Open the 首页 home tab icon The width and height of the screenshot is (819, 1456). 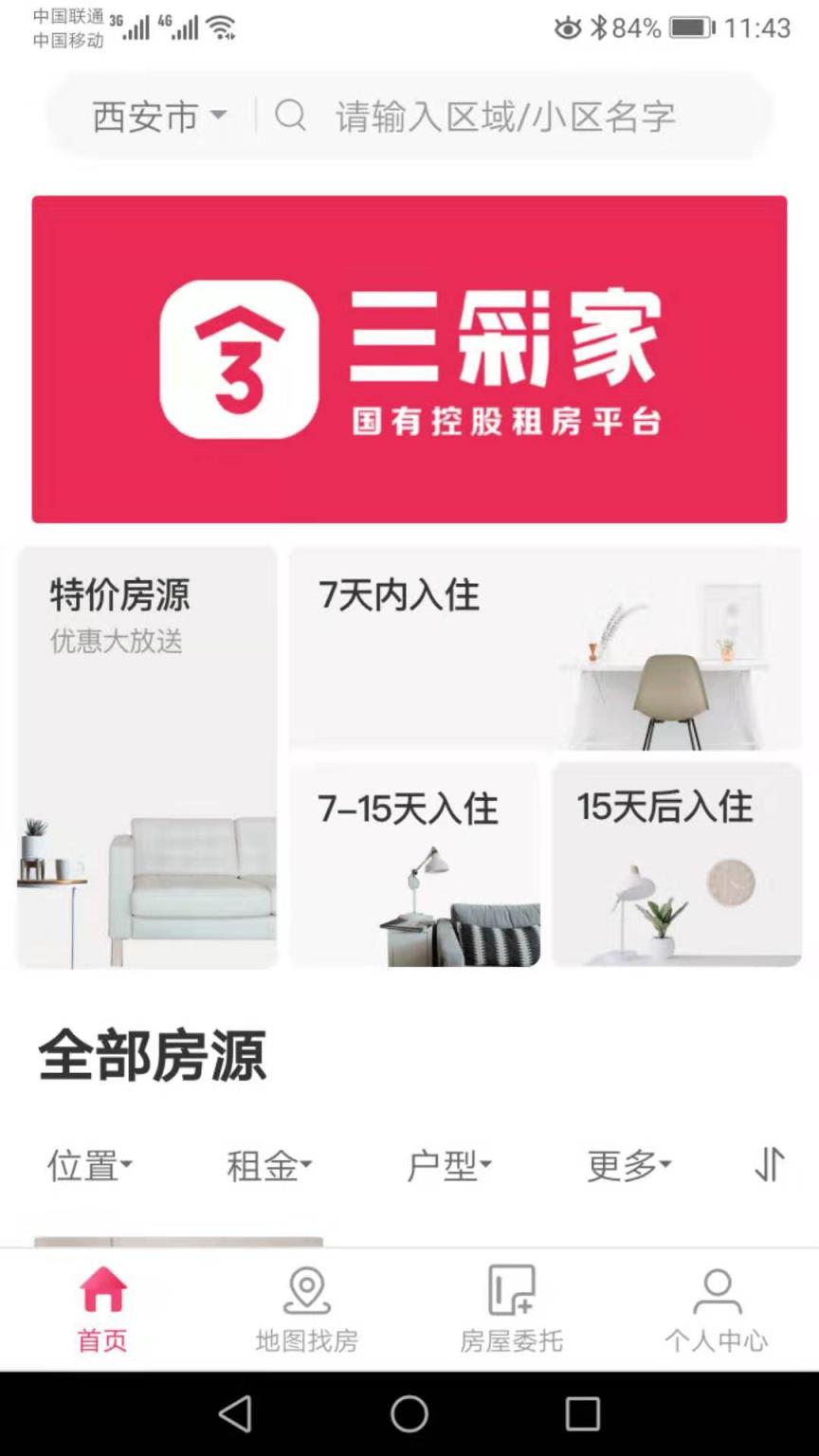(x=101, y=1289)
